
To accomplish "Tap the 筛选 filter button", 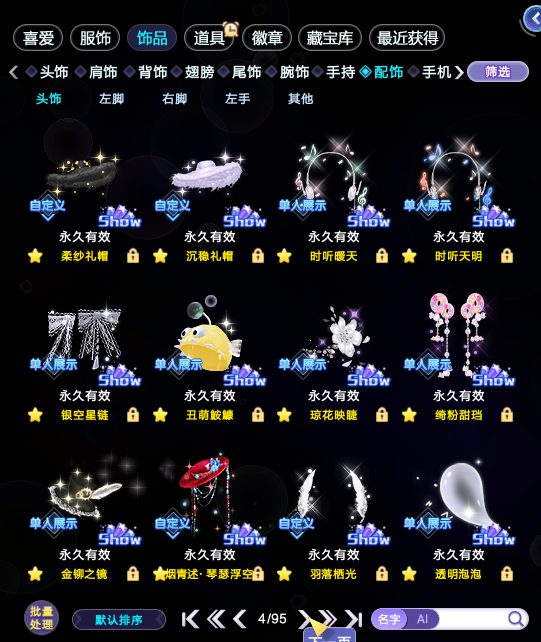I will (498, 72).
